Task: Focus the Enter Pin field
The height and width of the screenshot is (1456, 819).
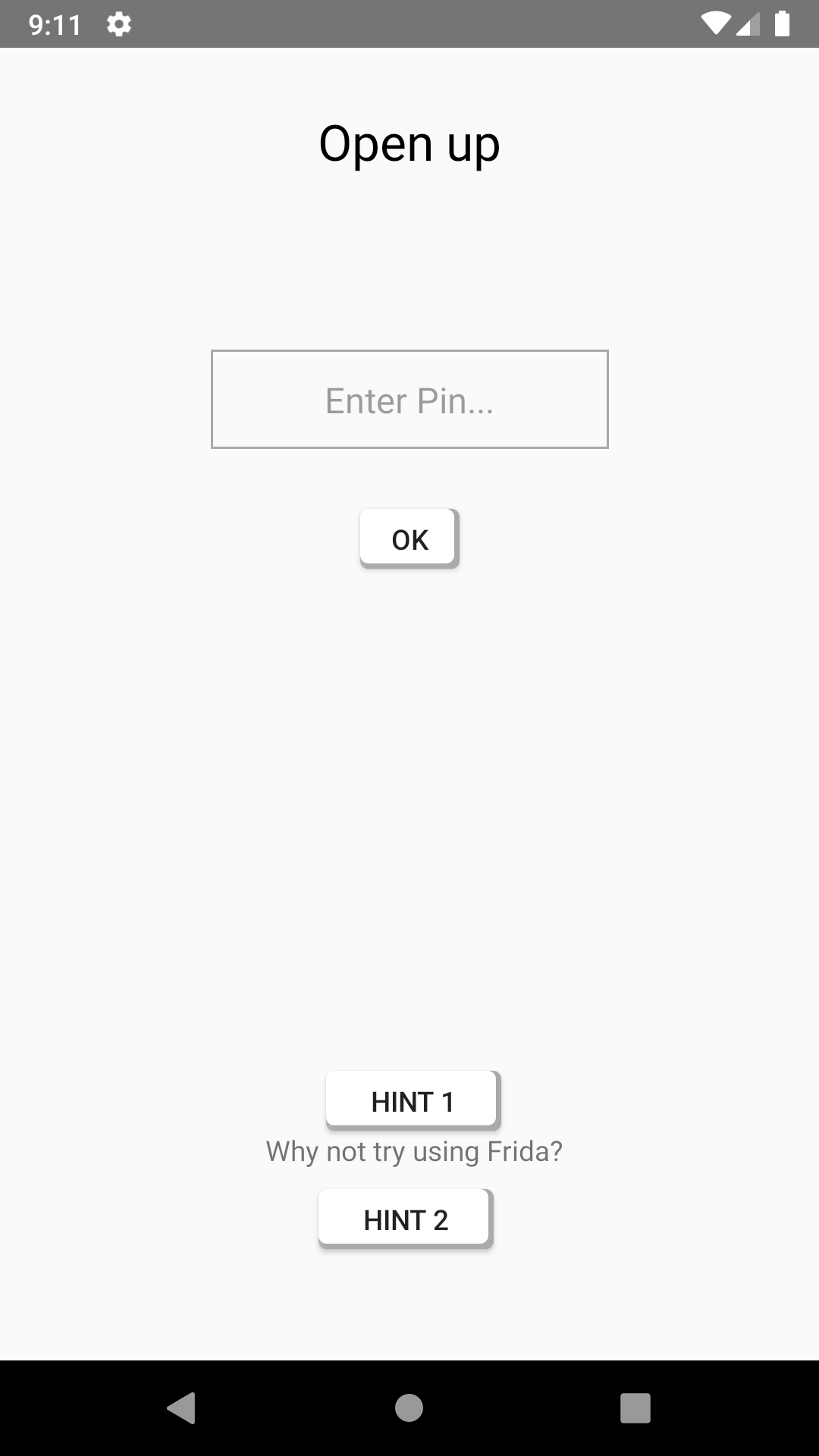Action: coord(409,400)
